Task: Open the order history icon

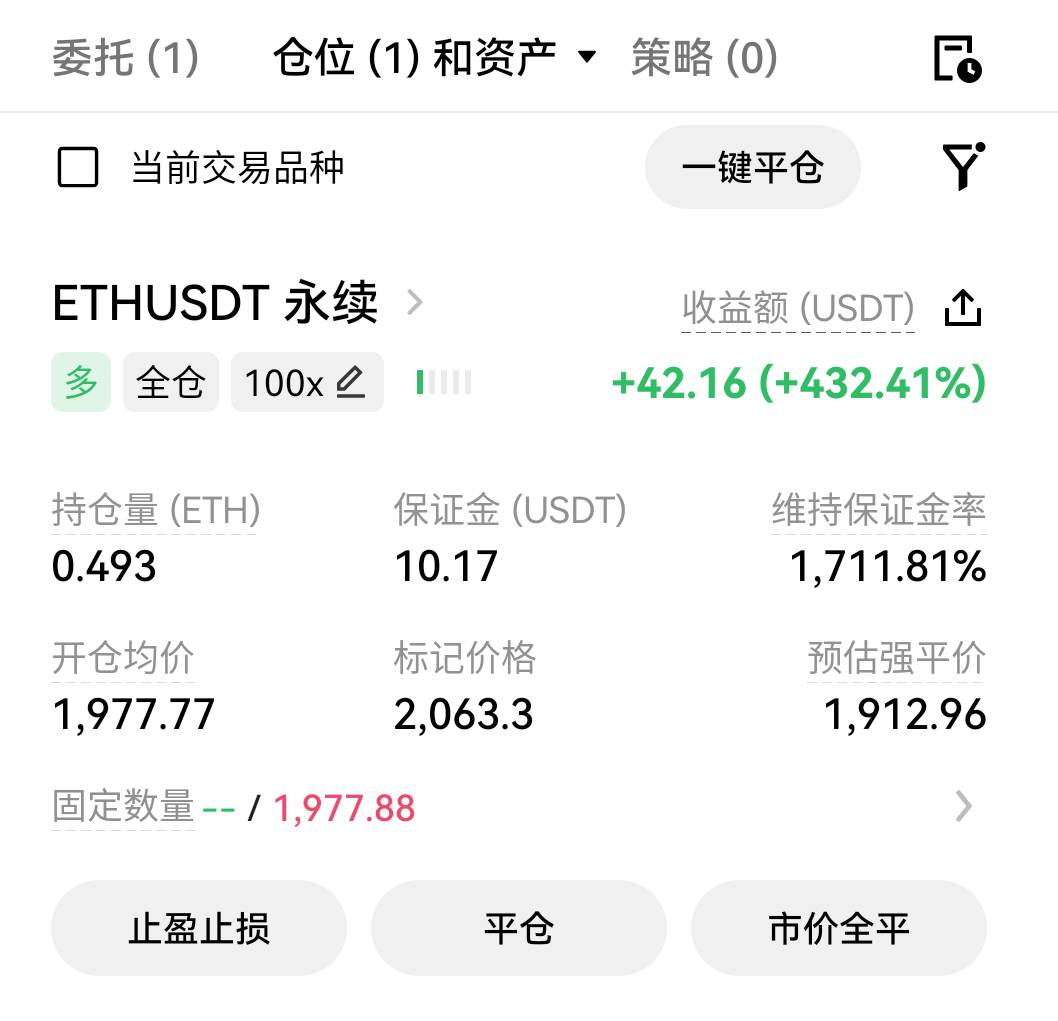Action: click(x=957, y=58)
